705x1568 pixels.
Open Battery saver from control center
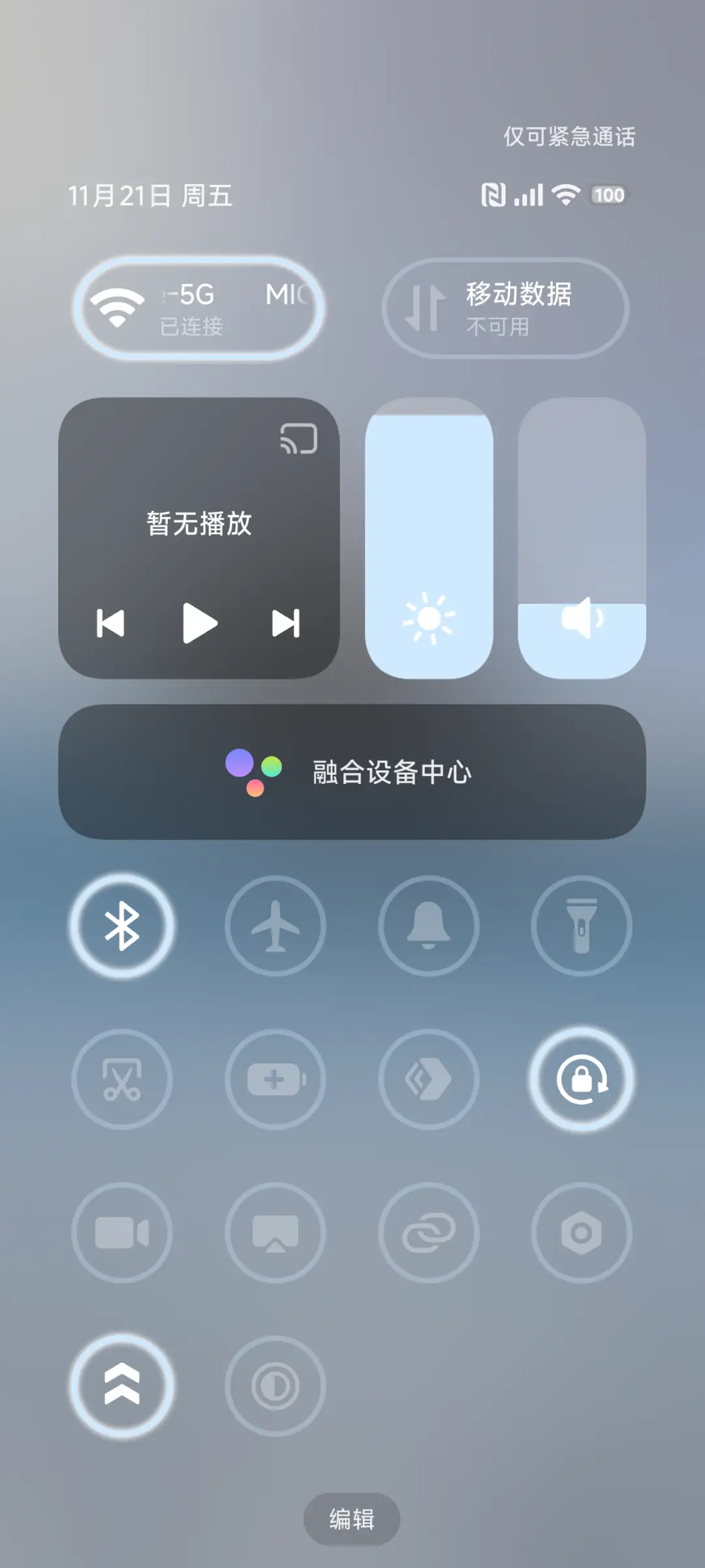click(275, 1080)
